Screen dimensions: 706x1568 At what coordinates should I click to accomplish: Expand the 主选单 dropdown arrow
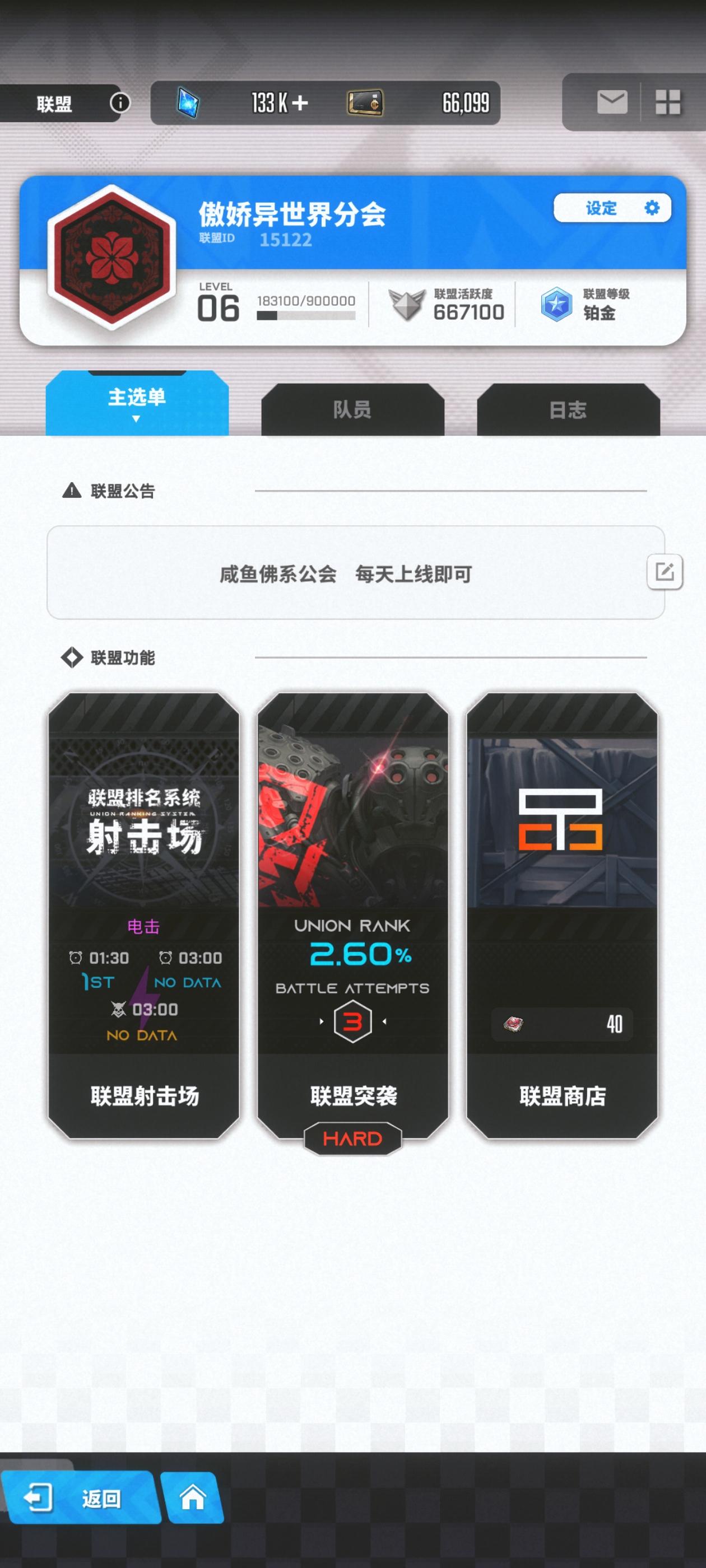pyautogui.click(x=135, y=420)
